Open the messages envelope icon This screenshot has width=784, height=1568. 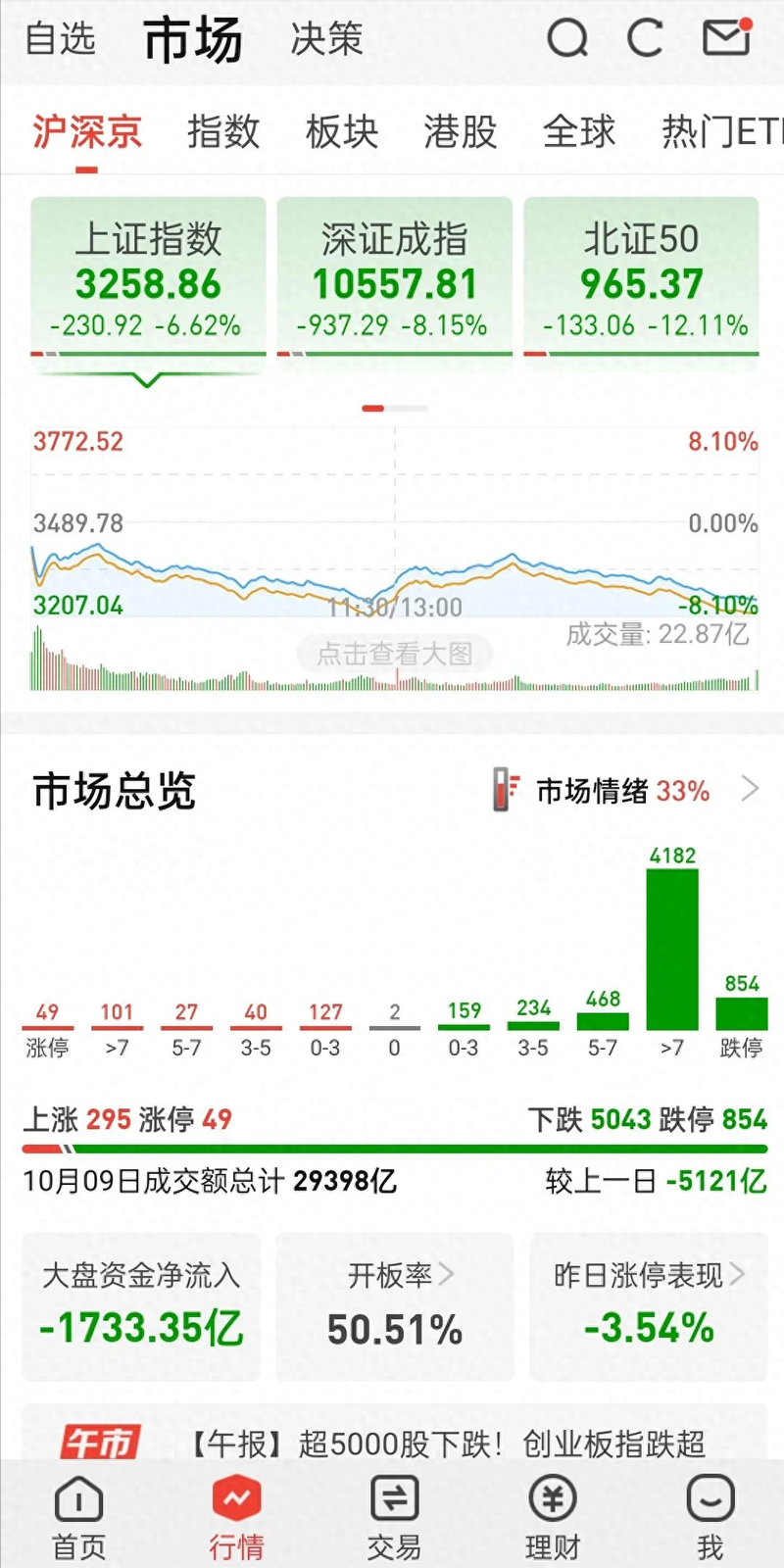727,37
